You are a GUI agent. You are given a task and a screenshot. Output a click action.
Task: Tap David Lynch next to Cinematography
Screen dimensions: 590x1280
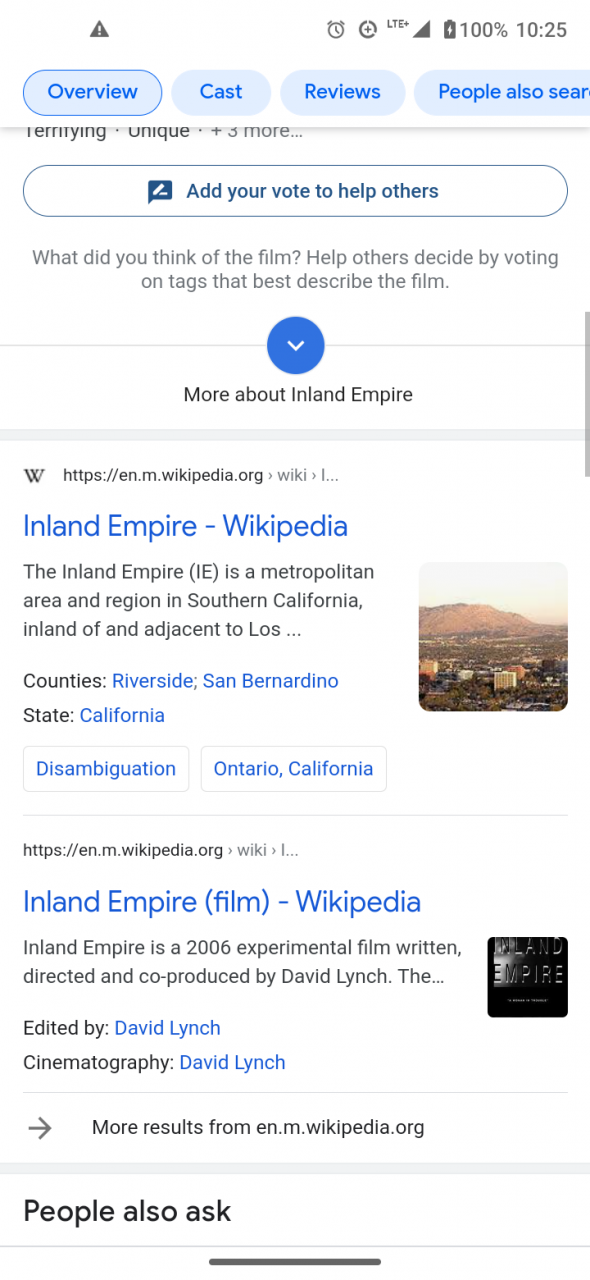(x=232, y=1063)
